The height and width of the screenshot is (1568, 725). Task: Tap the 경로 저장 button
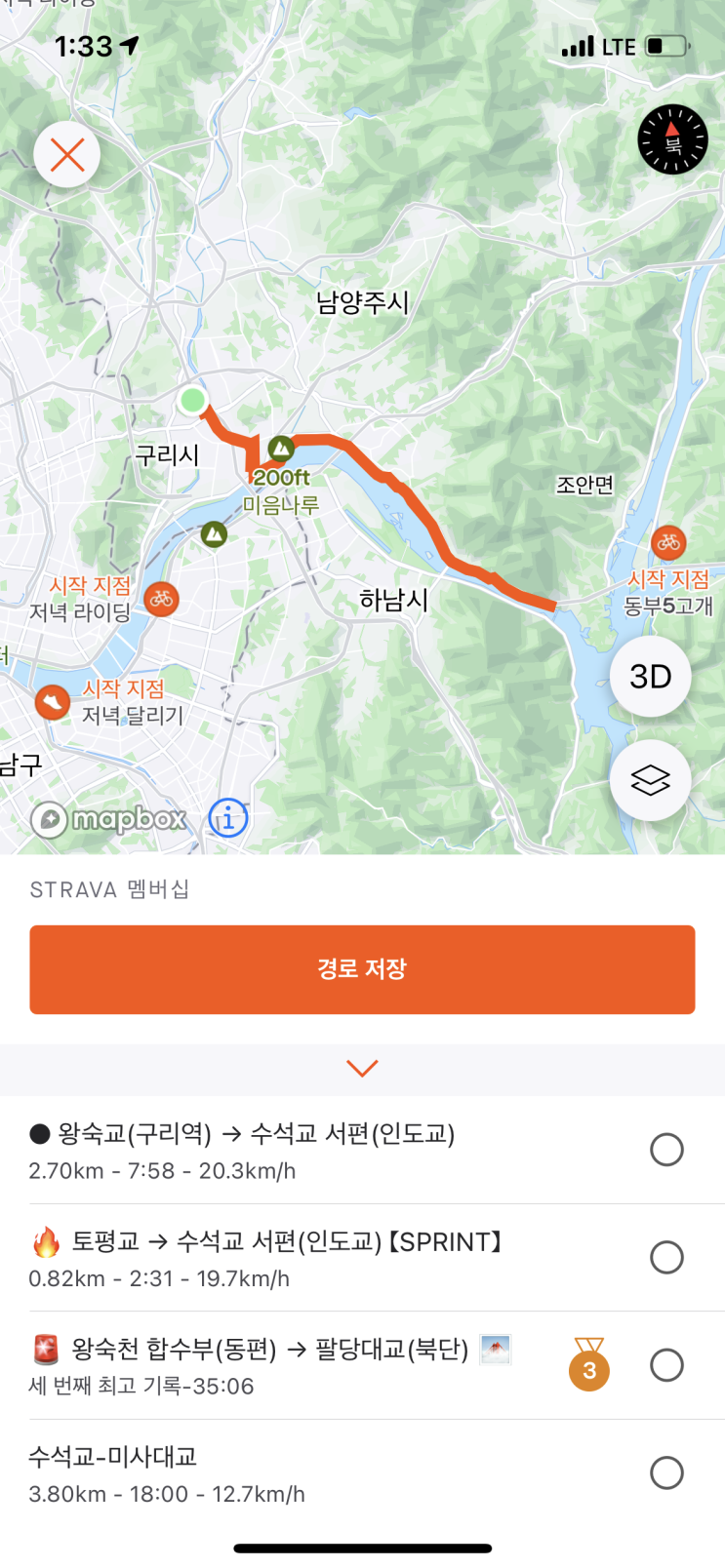362,969
